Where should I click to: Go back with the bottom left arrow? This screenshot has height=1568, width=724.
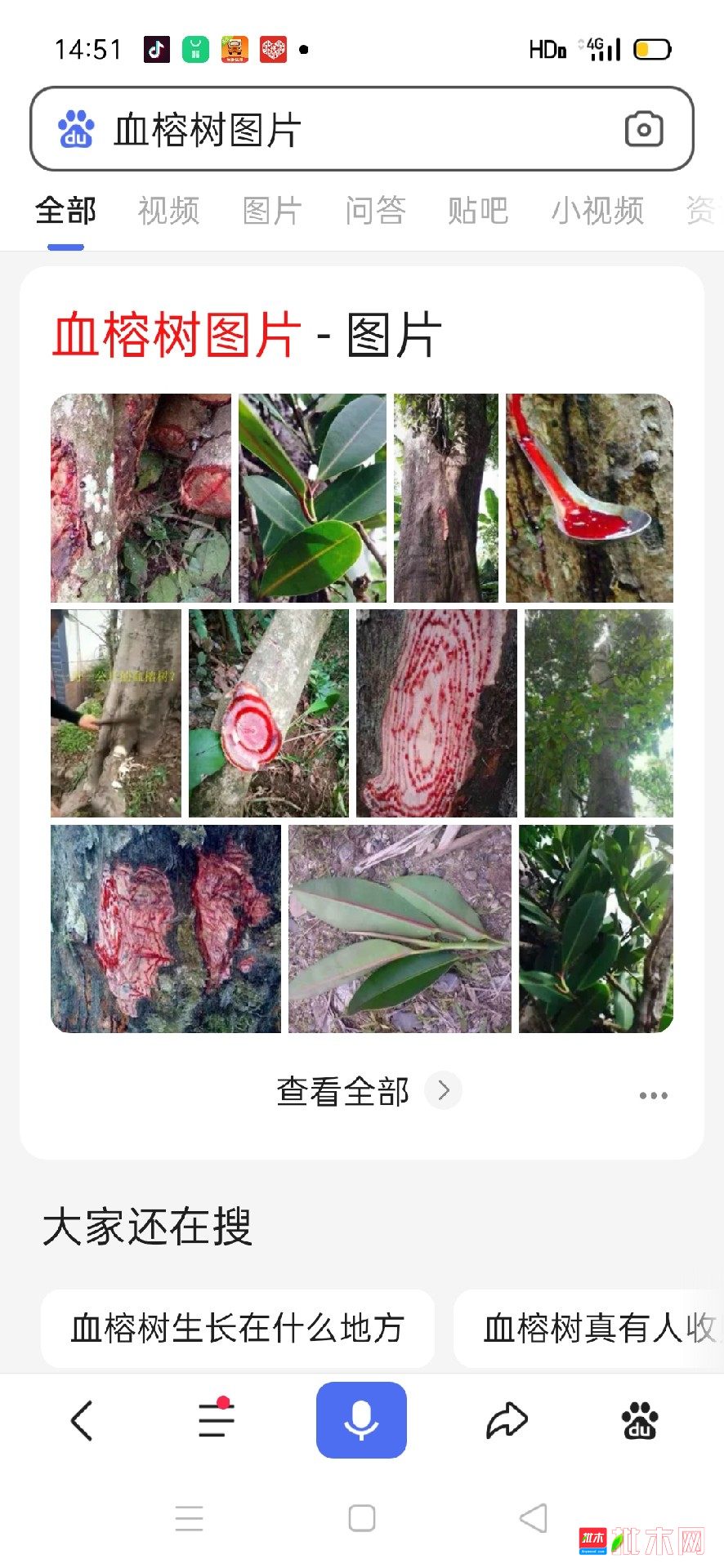tap(82, 1420)
